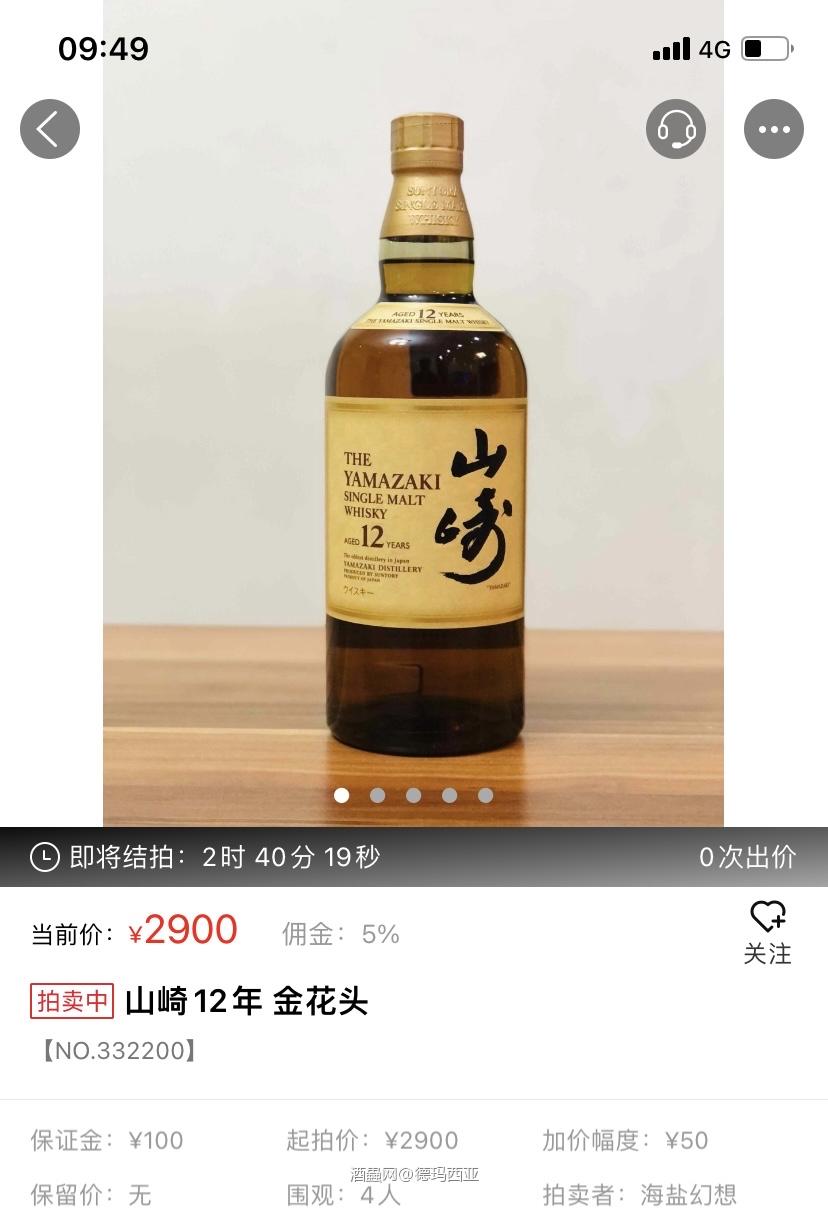The image size is (828, 1230).
Task: Tap the 拍卖中 status badge
Action: [x=70, y=1003]
